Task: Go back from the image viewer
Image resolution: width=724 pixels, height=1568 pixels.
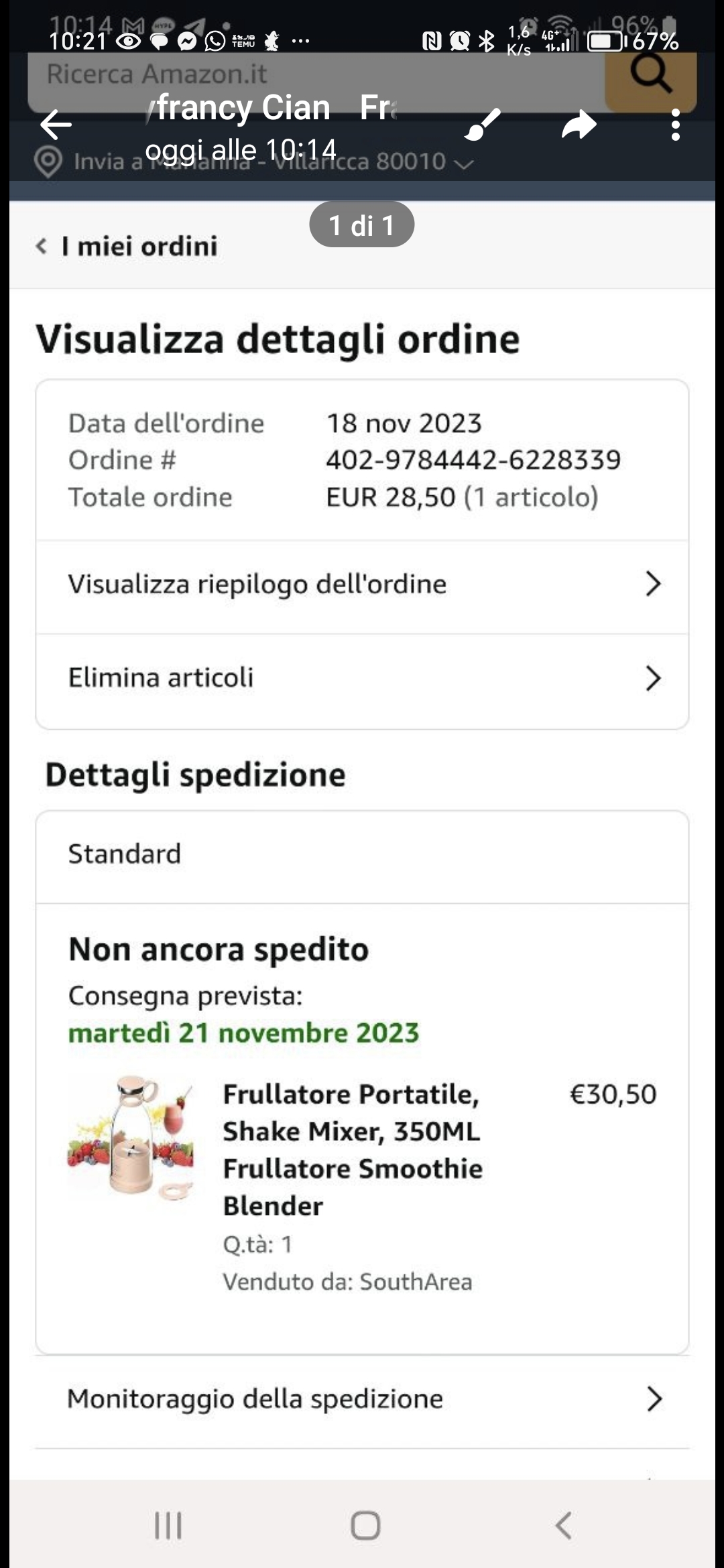Action: tap(56, 125)
